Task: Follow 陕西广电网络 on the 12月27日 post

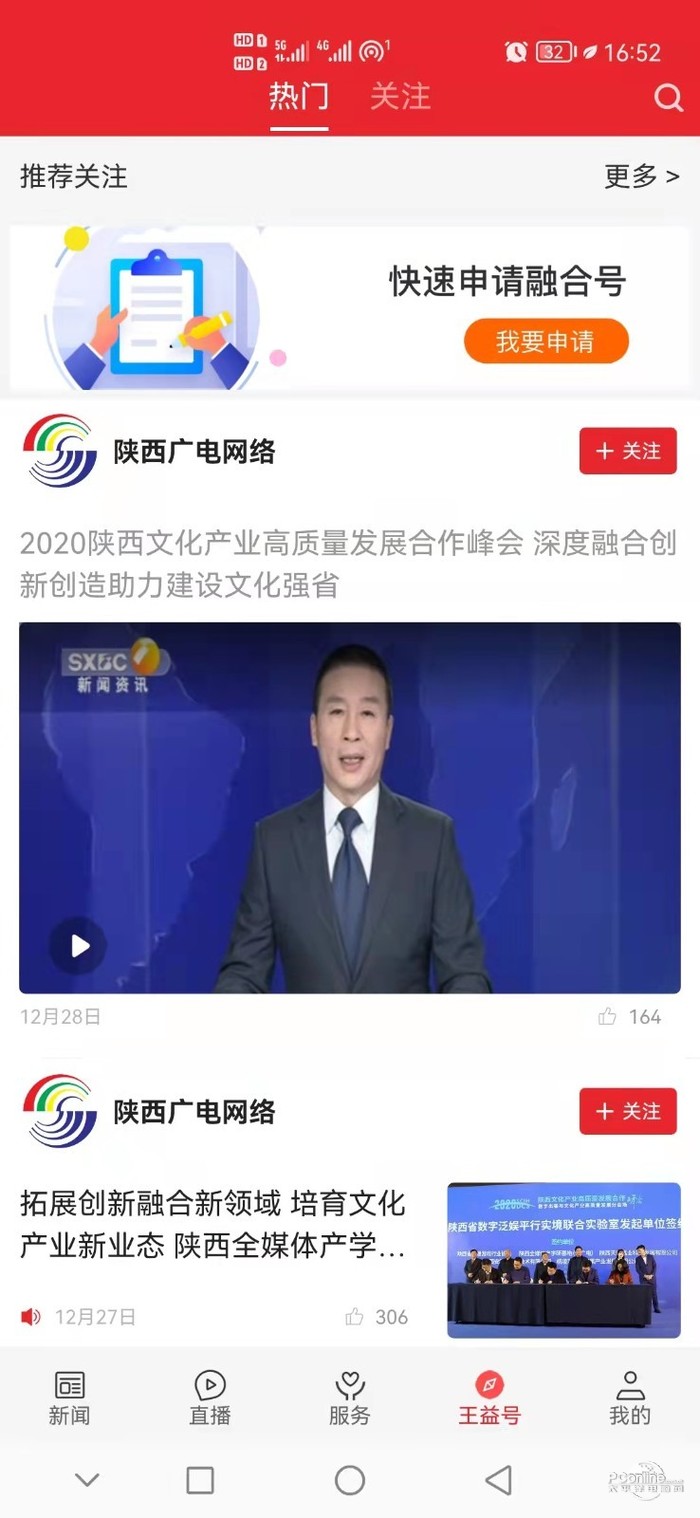Action: pyautogui.click(x=628, y=1111)
